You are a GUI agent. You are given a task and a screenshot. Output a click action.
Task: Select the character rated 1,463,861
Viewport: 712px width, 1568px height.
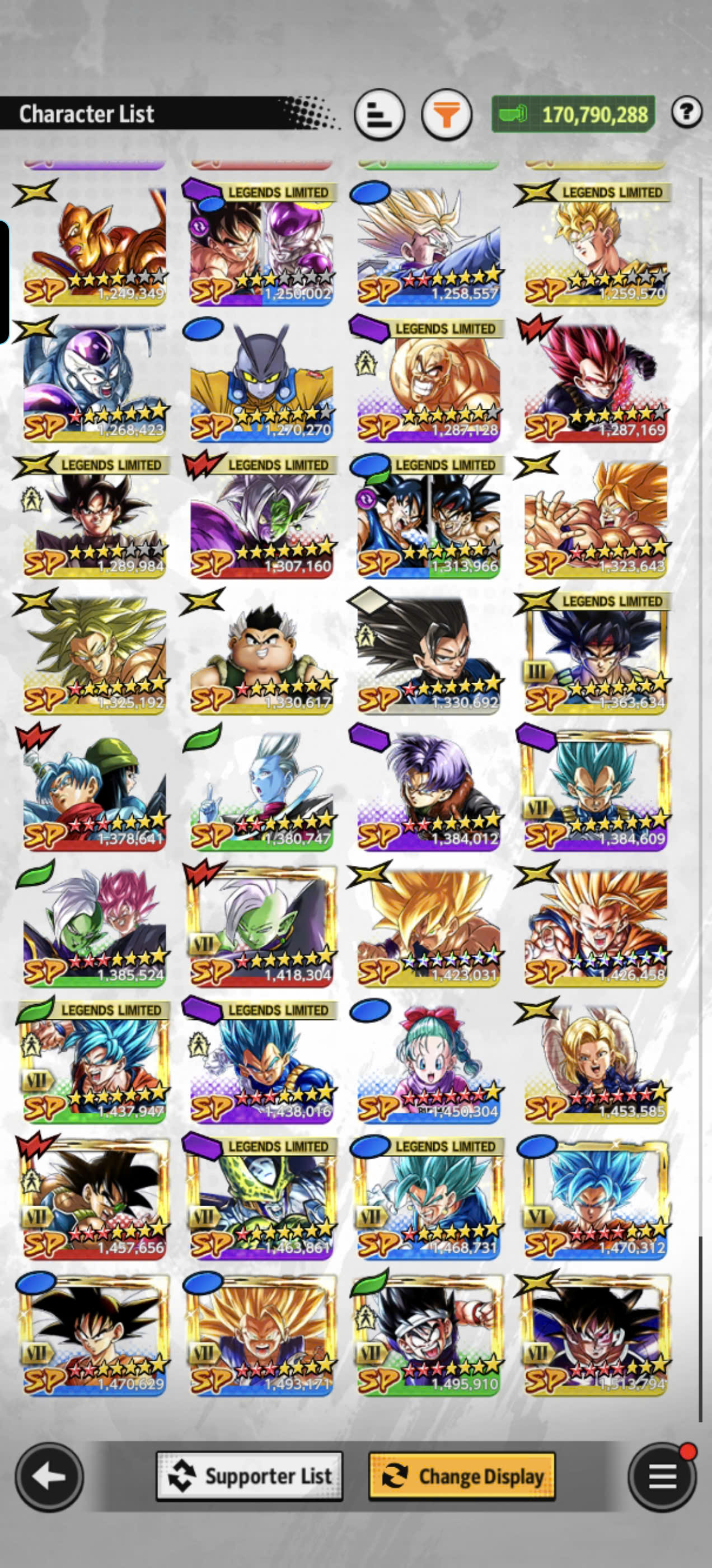tap(261, 1199)
